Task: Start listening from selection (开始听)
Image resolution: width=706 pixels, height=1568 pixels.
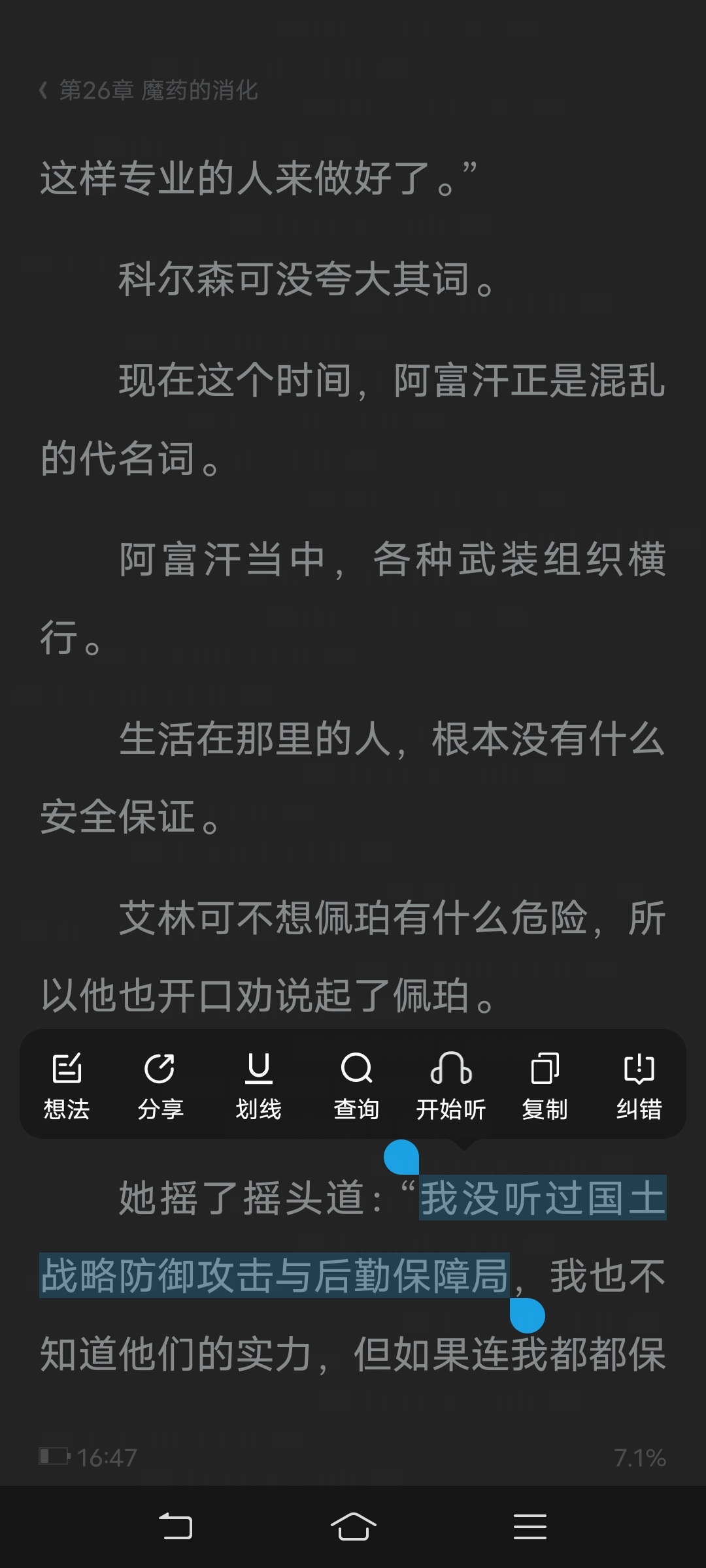Action: [451, 1086]
